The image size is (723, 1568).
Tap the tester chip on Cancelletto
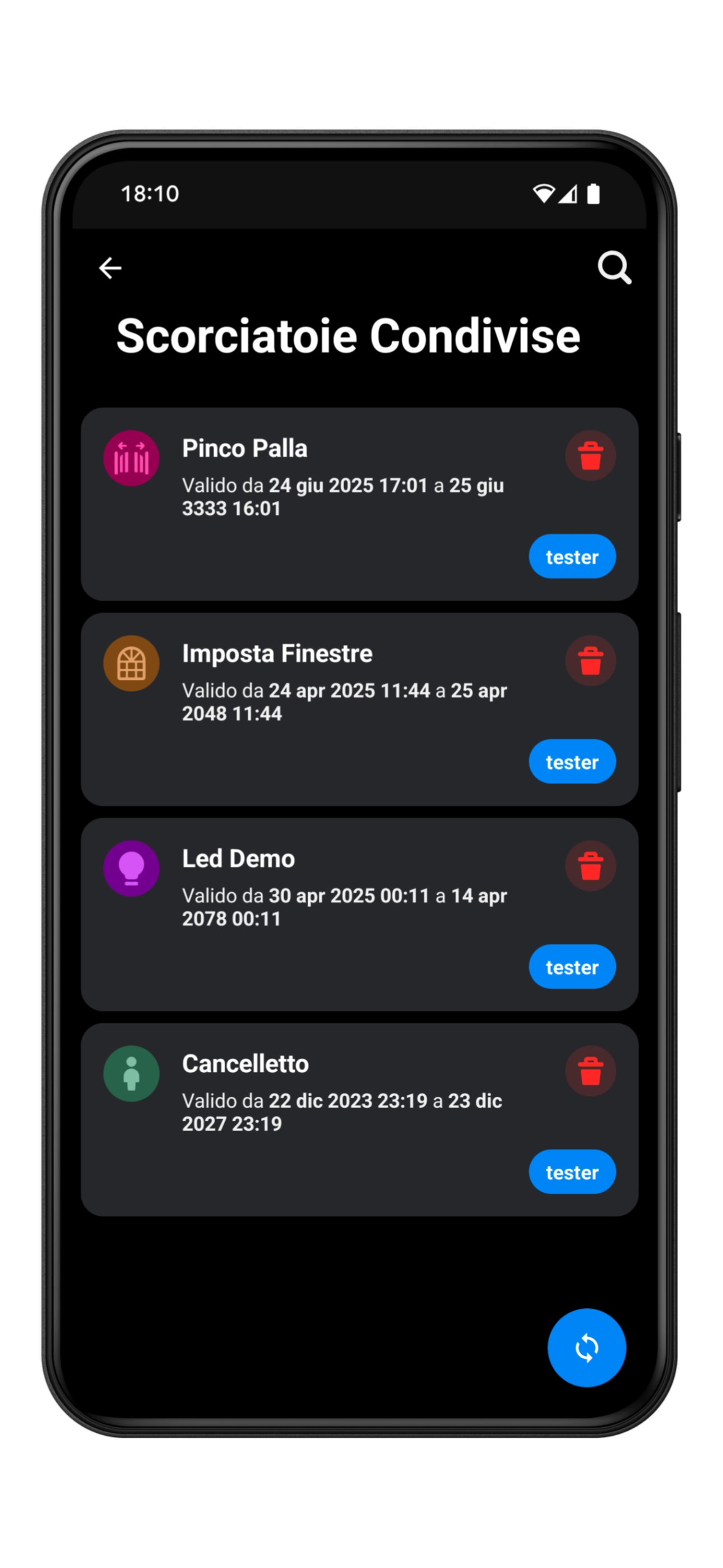coord(572,1172)
